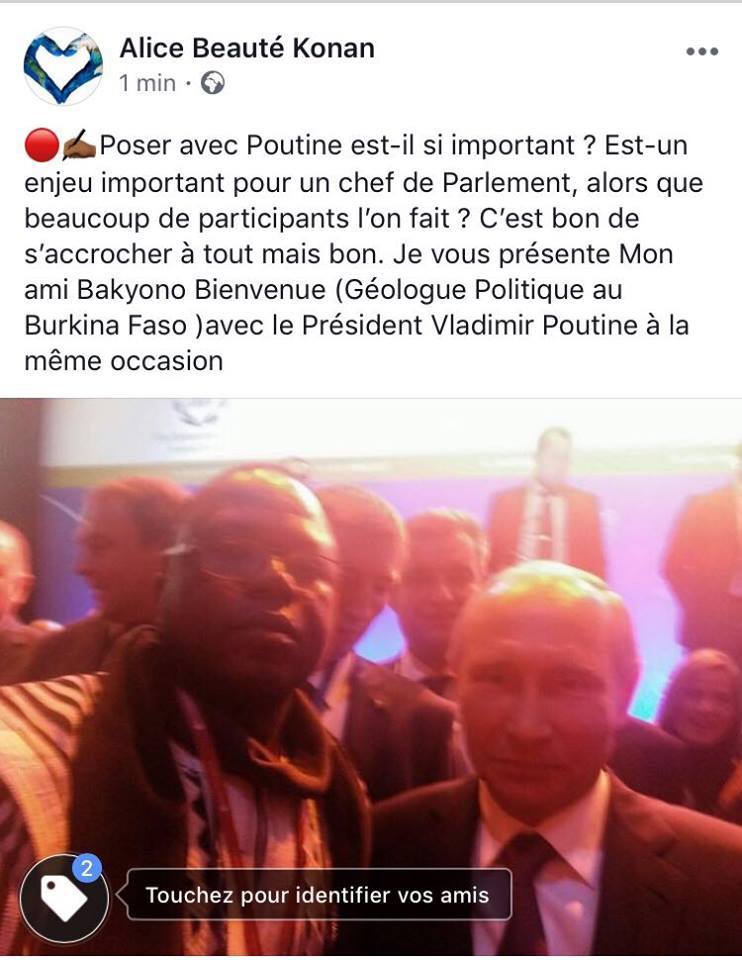Viewport: 742px width, 960px height.
Task: Tap the public audience globe icon
Action: pos(212,83)
